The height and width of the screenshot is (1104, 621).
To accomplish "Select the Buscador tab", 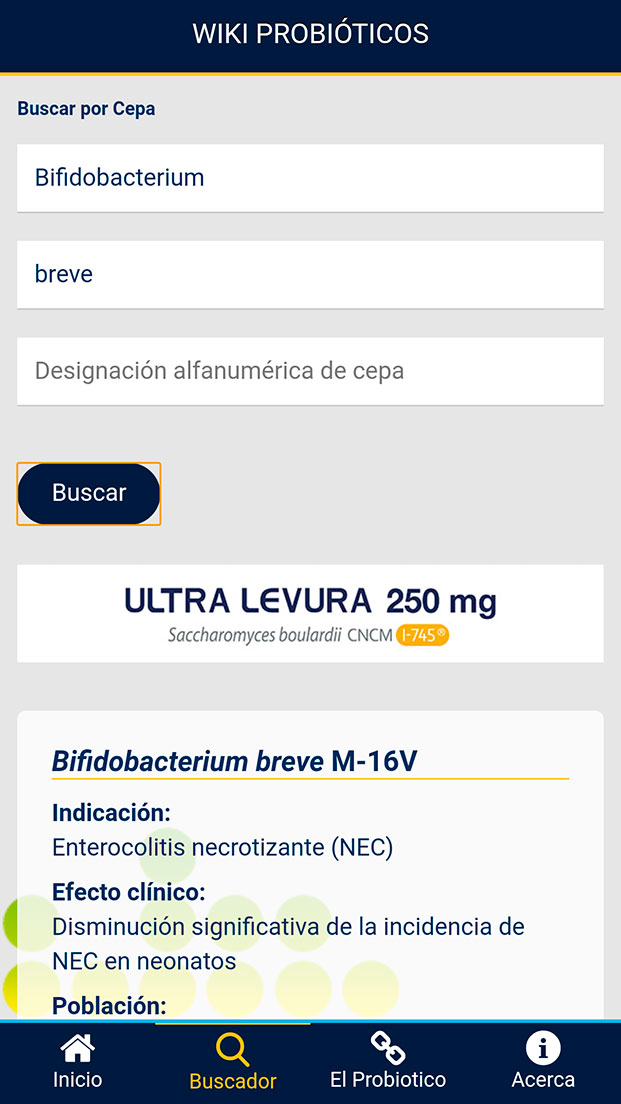I will click(232, 1062).
